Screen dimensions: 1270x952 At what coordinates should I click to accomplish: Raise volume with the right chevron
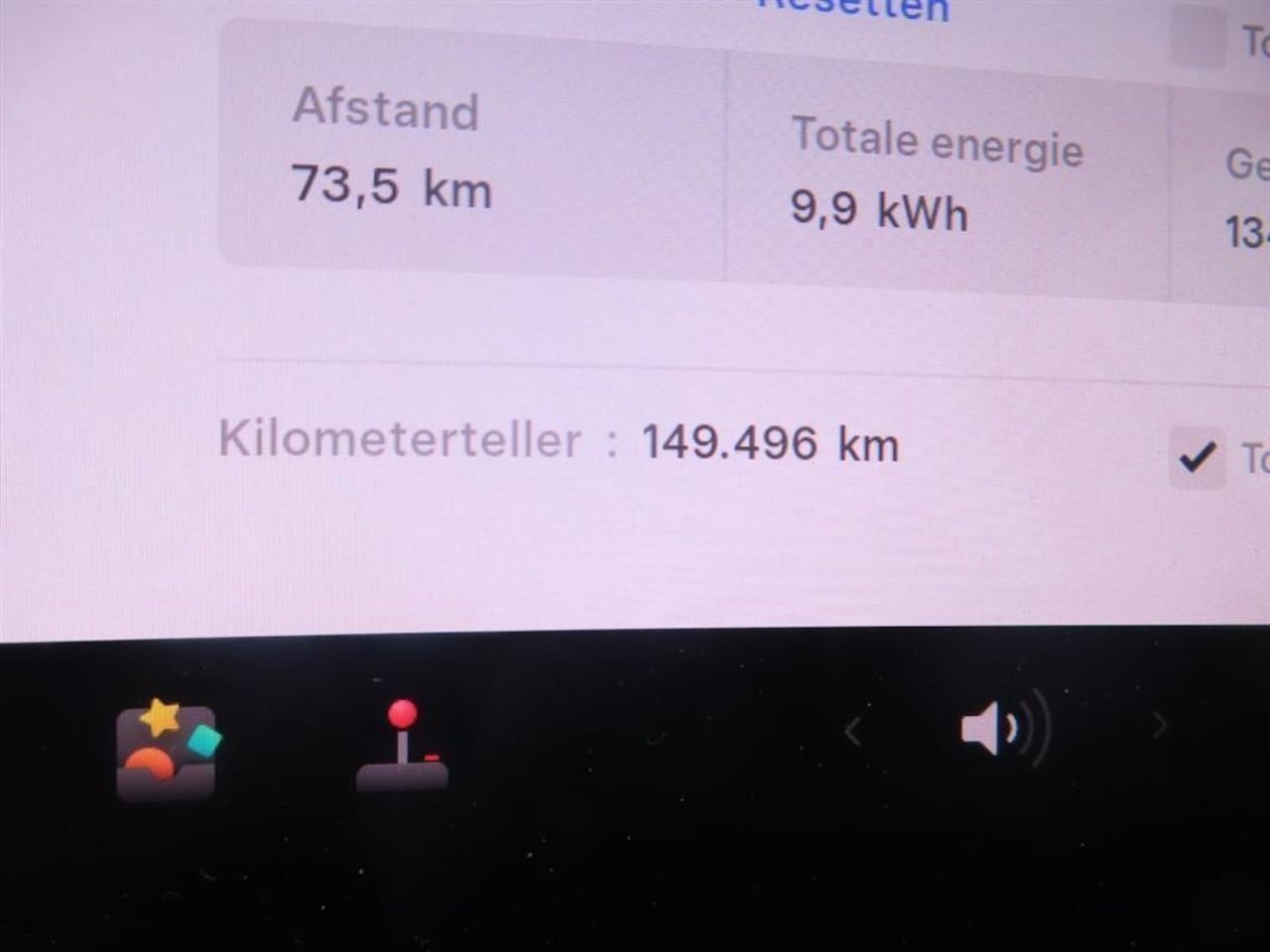(x=1159, y=728)
